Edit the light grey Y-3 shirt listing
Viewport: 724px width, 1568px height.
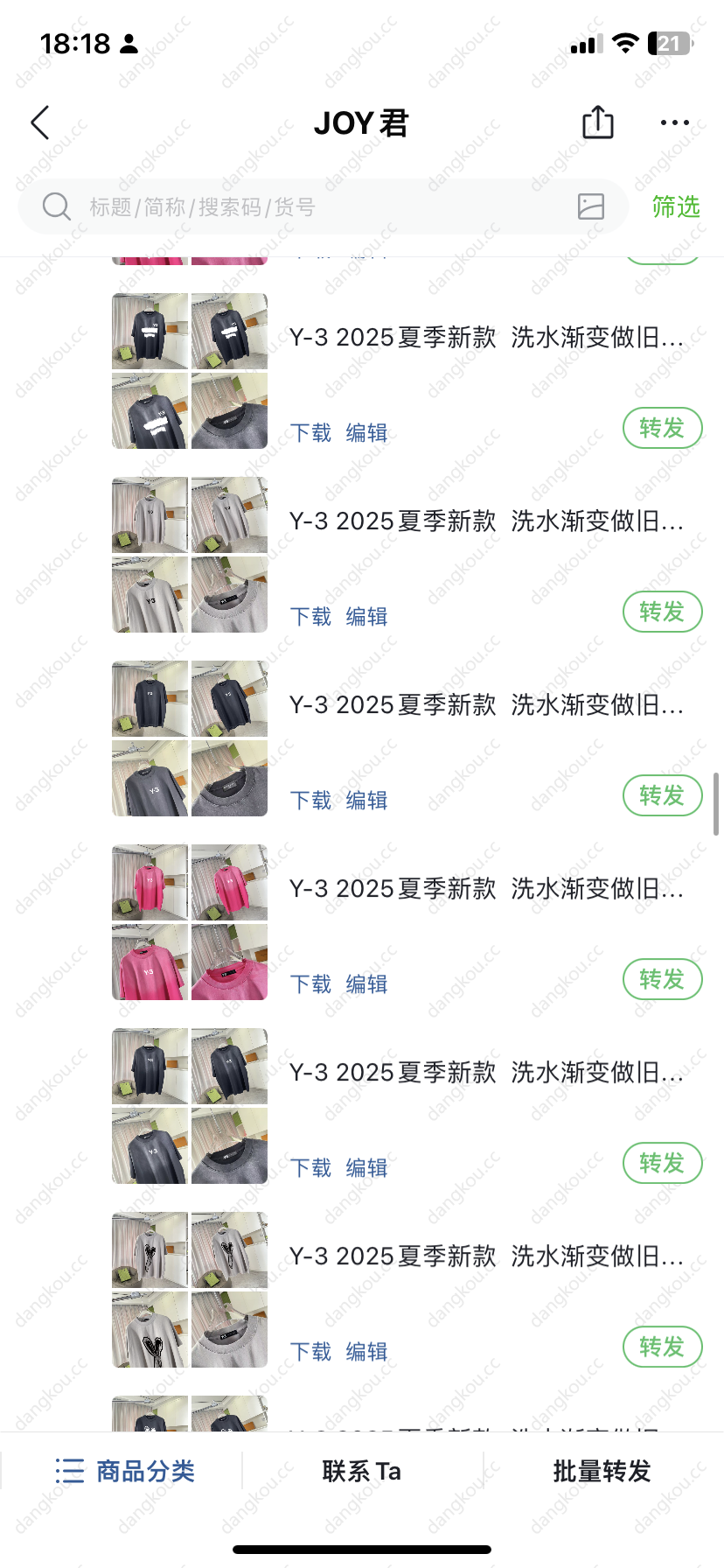[366, 617]
